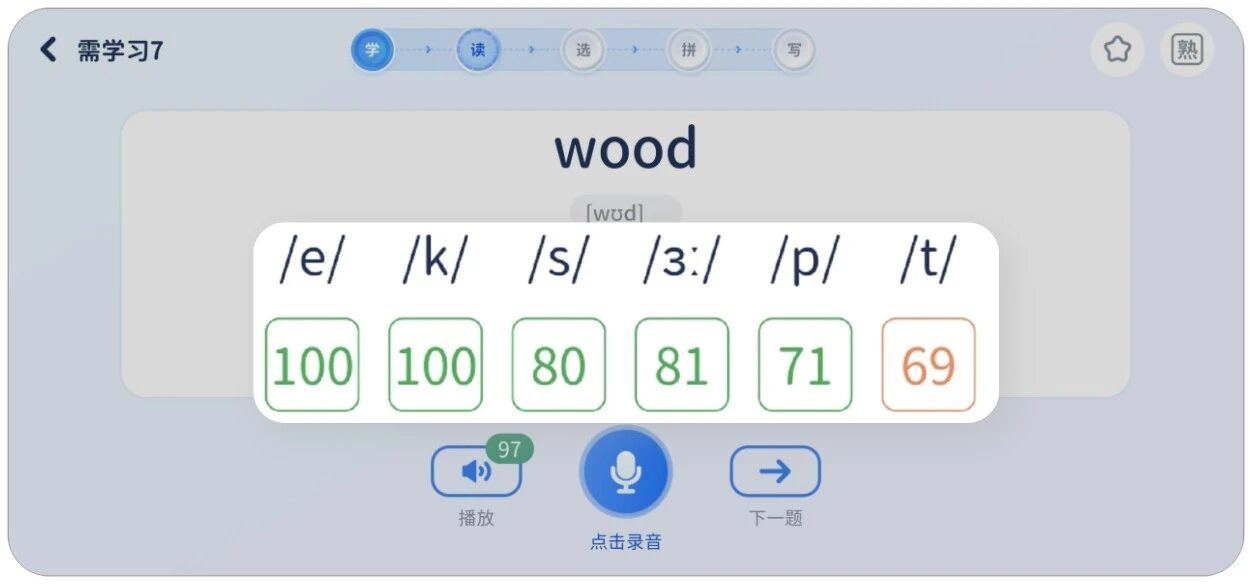
Task: Select the /p/ phoneme score 71
Action: [805, 365]
